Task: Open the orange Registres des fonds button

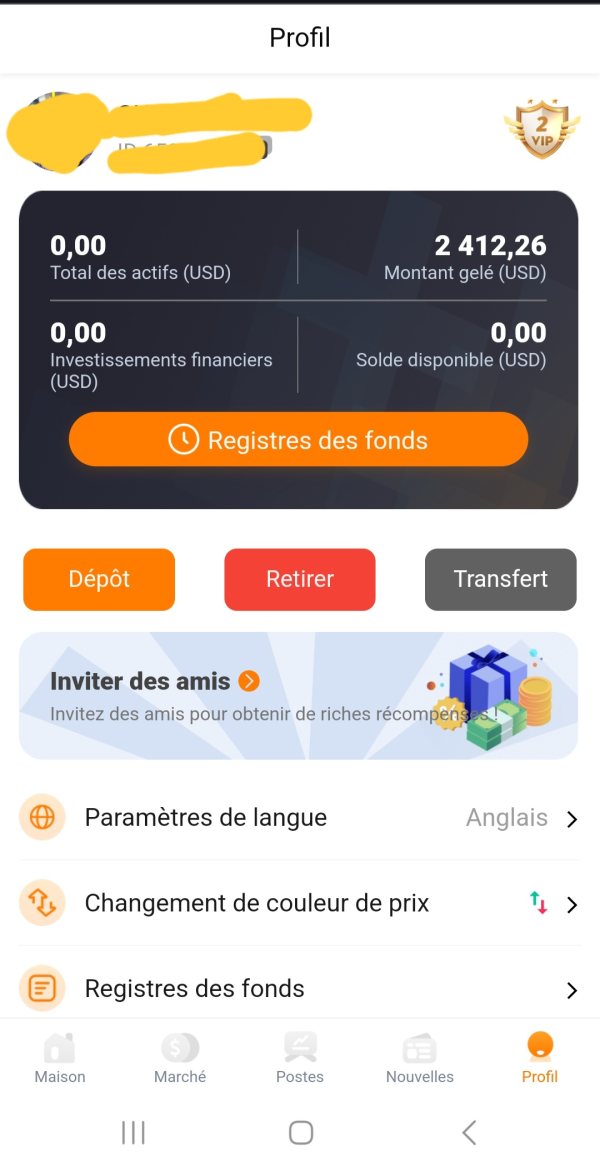Action: pyautogui.click(x=298, y=440)
